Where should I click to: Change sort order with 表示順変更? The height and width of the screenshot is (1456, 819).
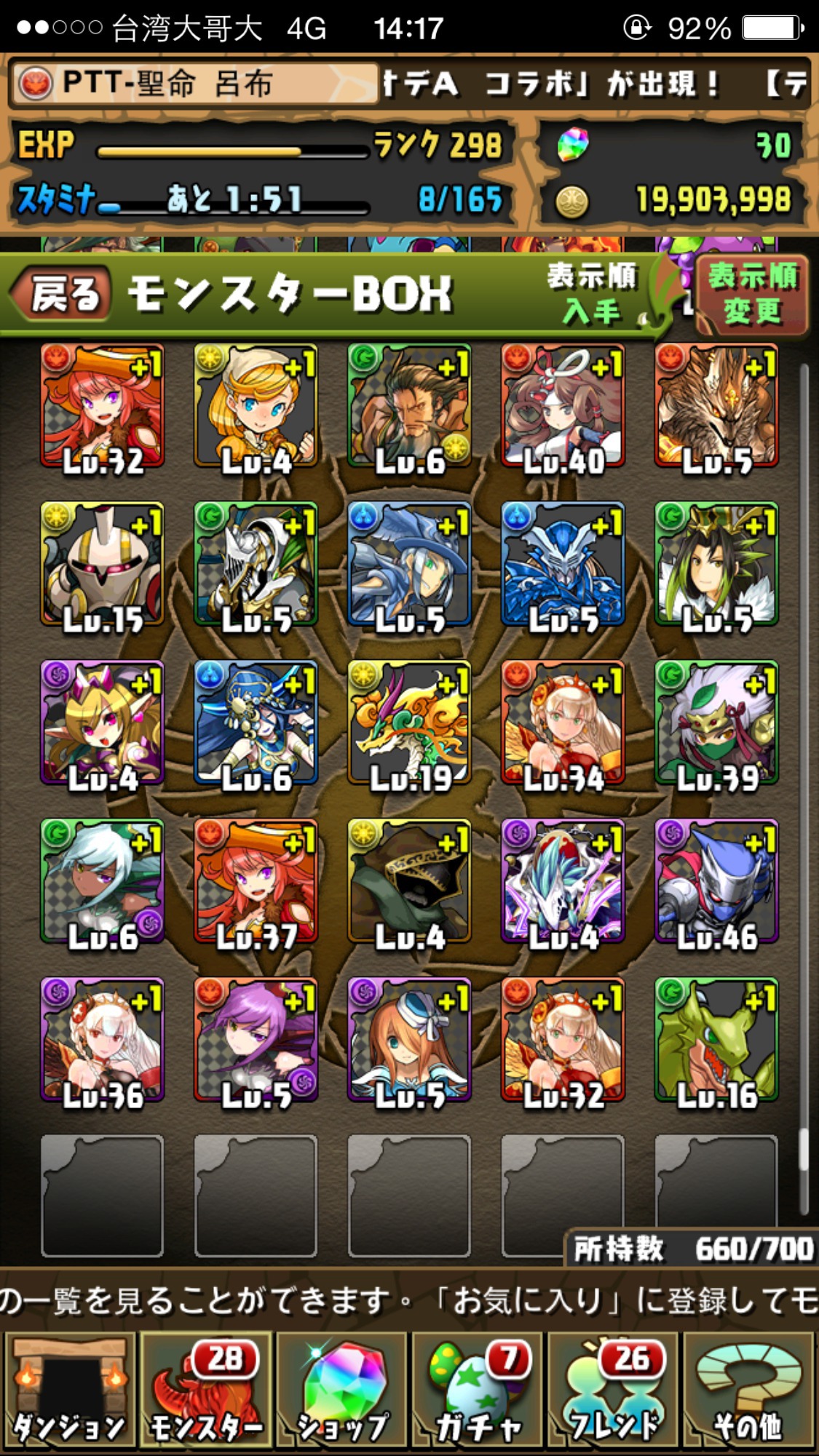752,294
